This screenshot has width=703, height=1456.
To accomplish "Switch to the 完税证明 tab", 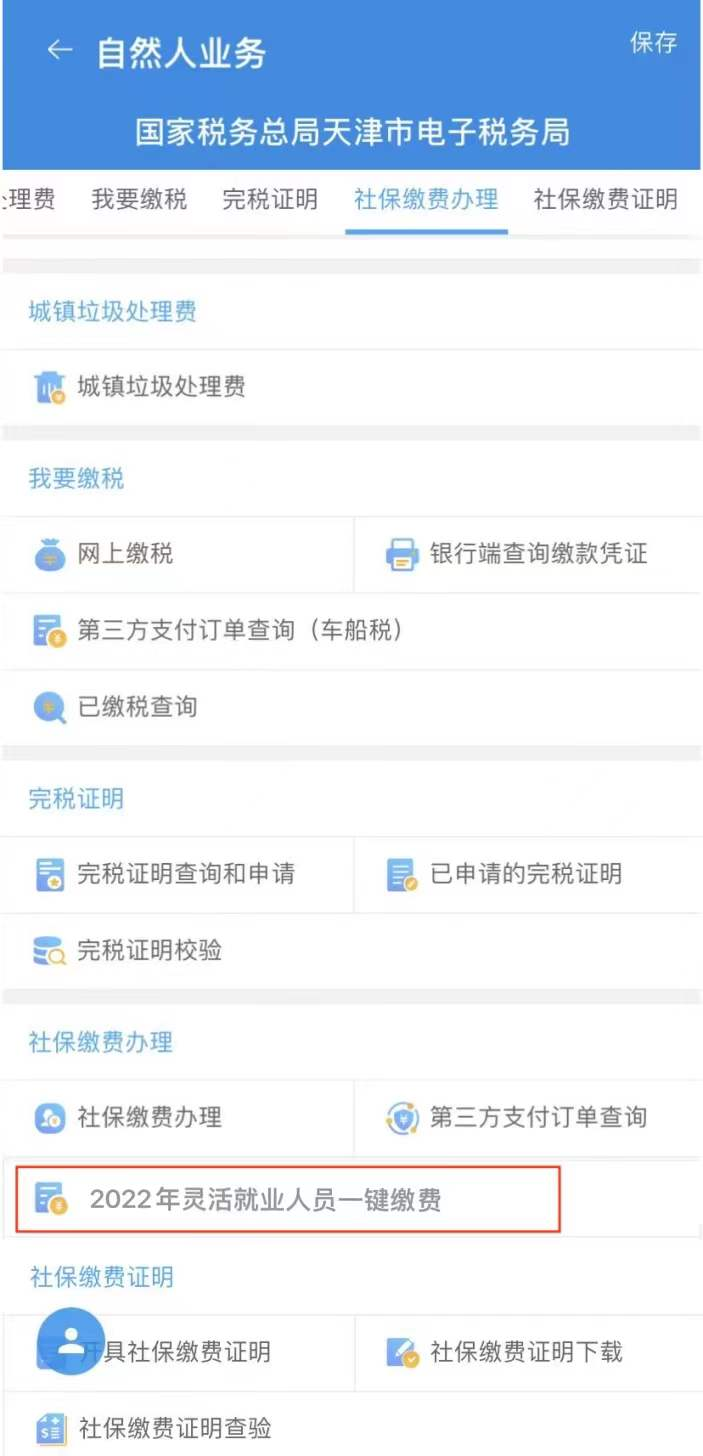I will coord(270,199).
